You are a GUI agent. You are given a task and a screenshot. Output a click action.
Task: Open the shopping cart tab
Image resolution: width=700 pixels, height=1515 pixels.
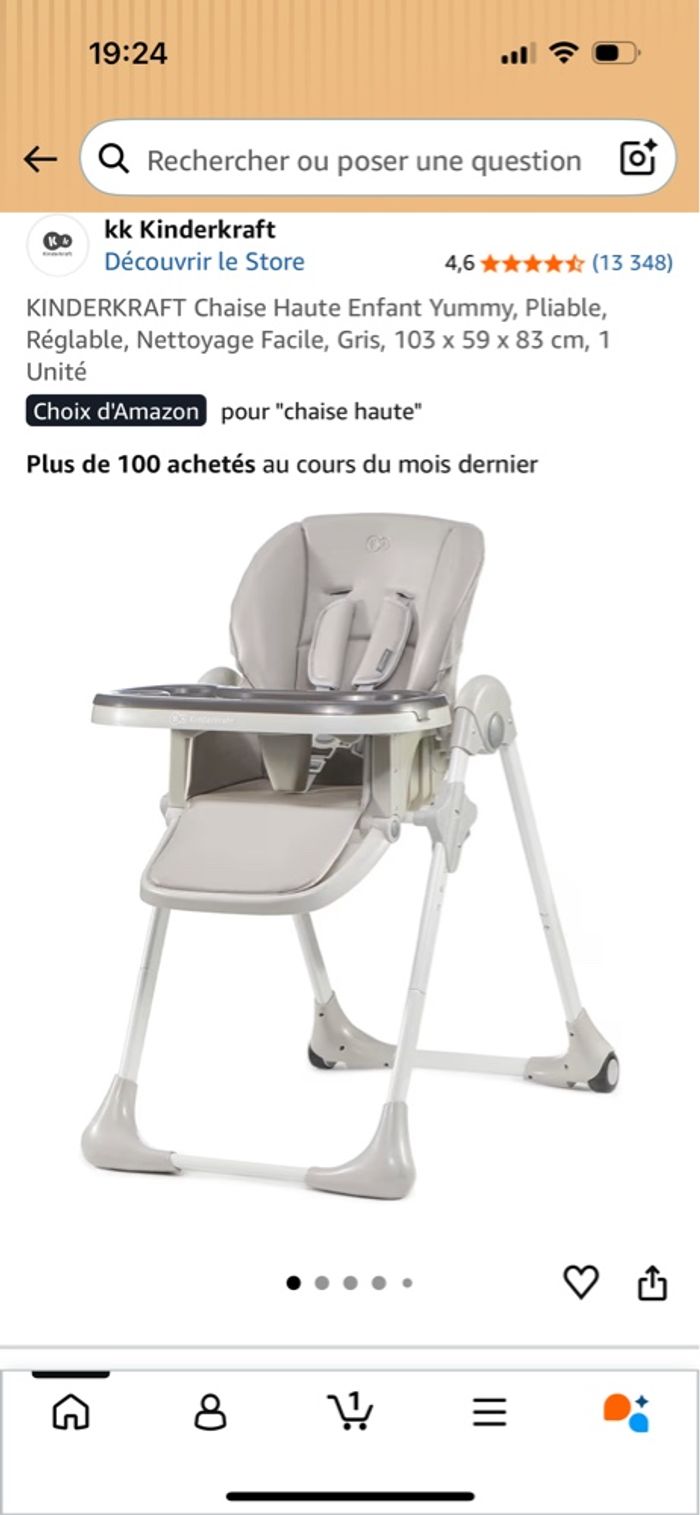(350, 1412)
